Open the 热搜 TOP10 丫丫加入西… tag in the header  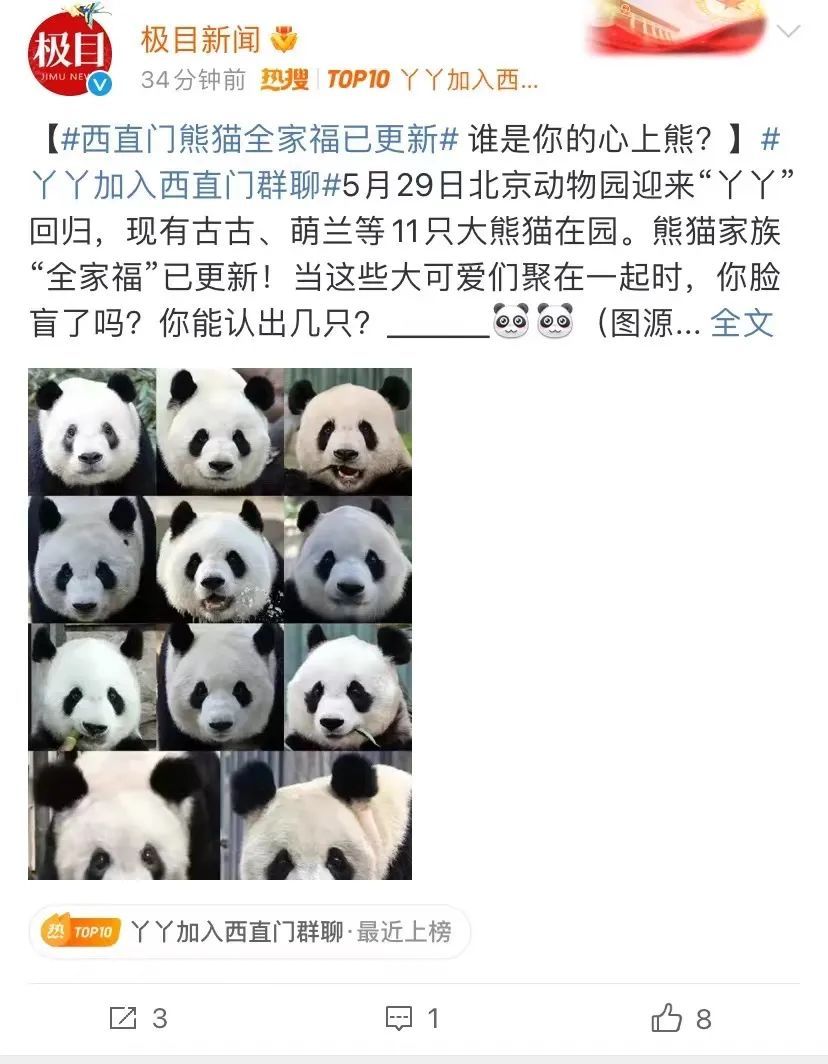[400, 80]
